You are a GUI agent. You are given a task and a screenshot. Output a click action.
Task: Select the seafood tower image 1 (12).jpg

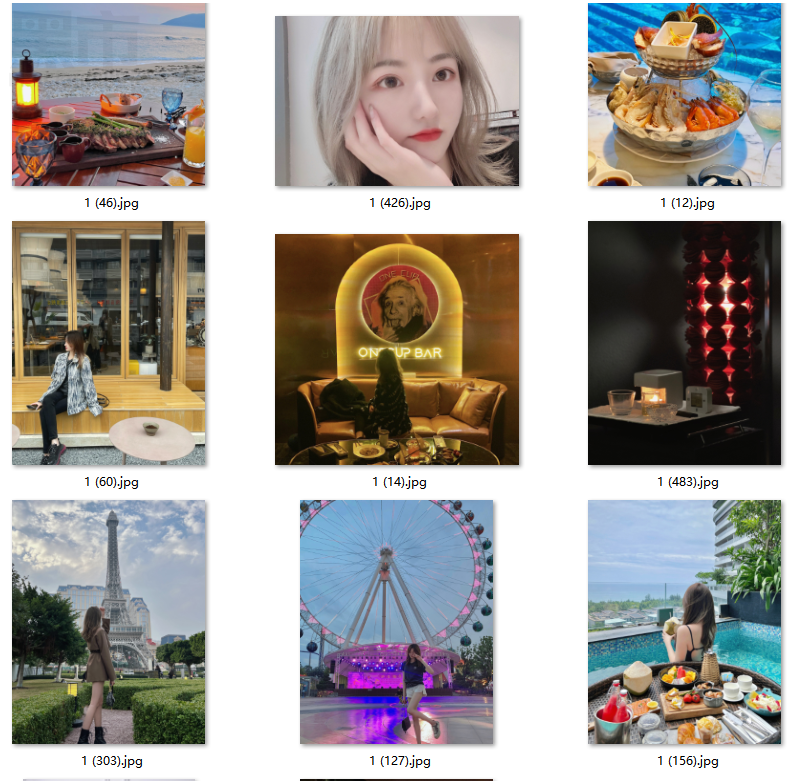click(684, 95)
